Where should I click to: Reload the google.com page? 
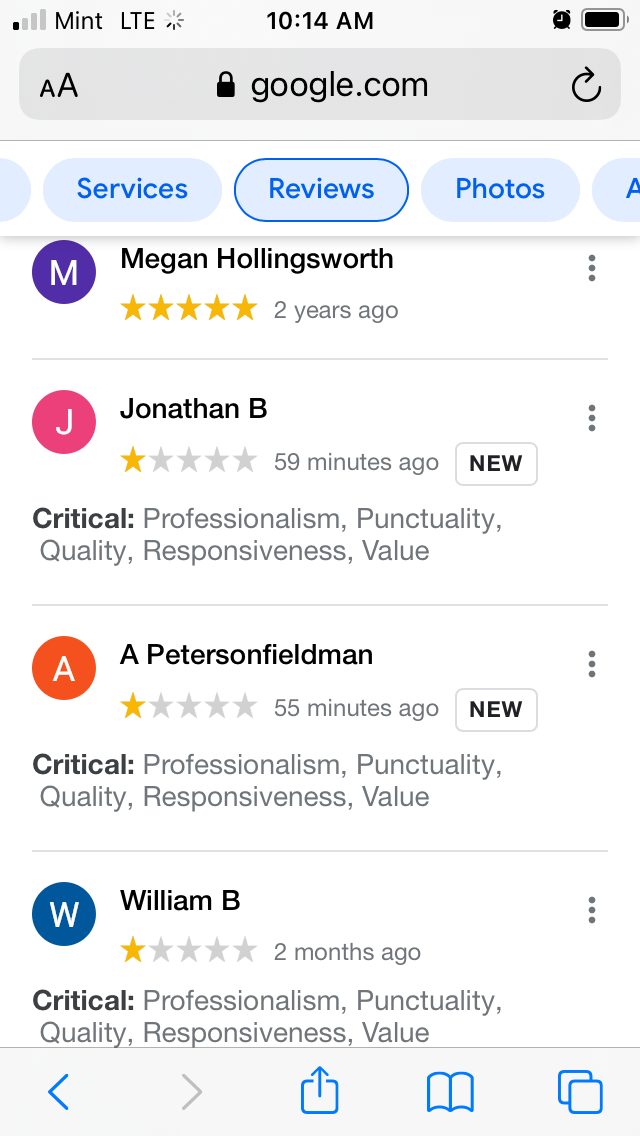coord(586,85)
